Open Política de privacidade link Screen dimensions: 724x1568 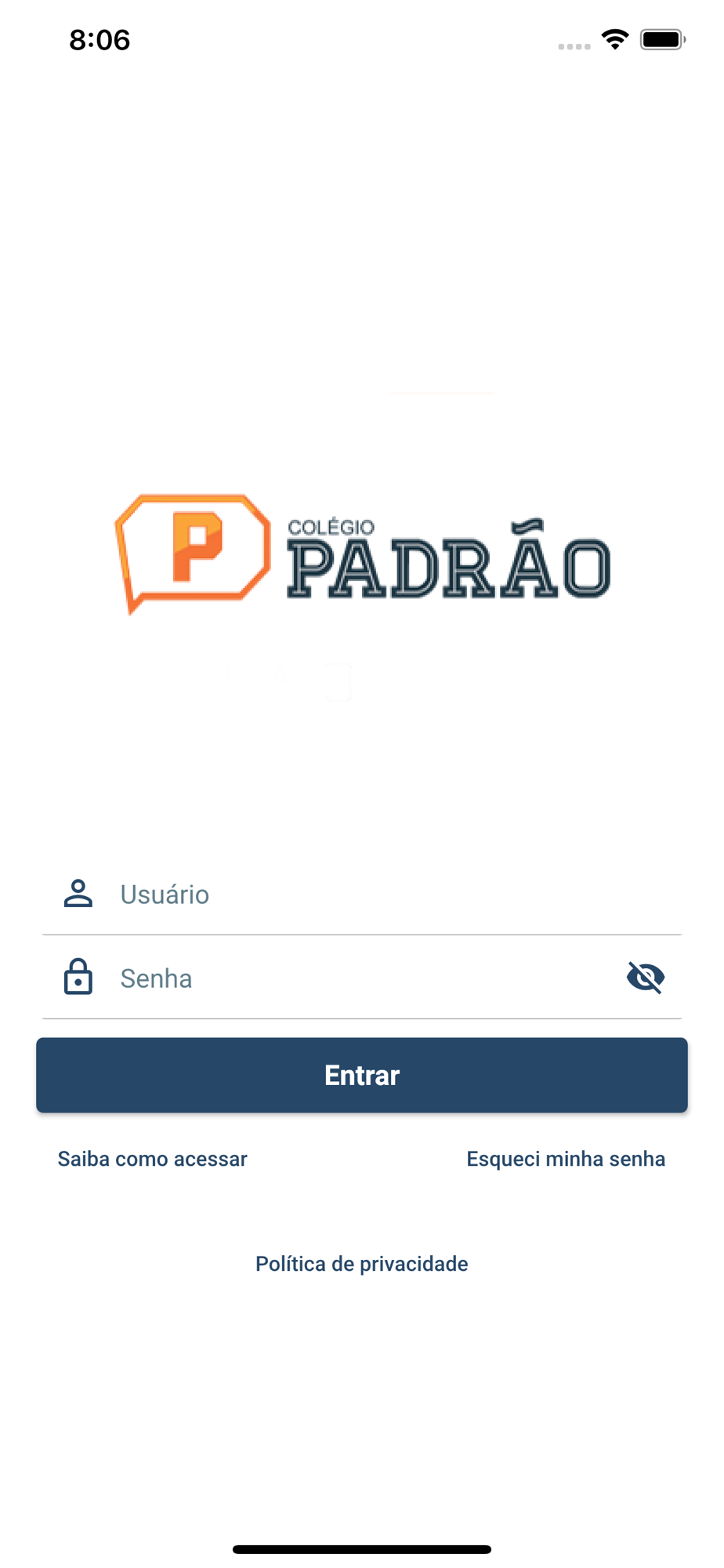362,1264
